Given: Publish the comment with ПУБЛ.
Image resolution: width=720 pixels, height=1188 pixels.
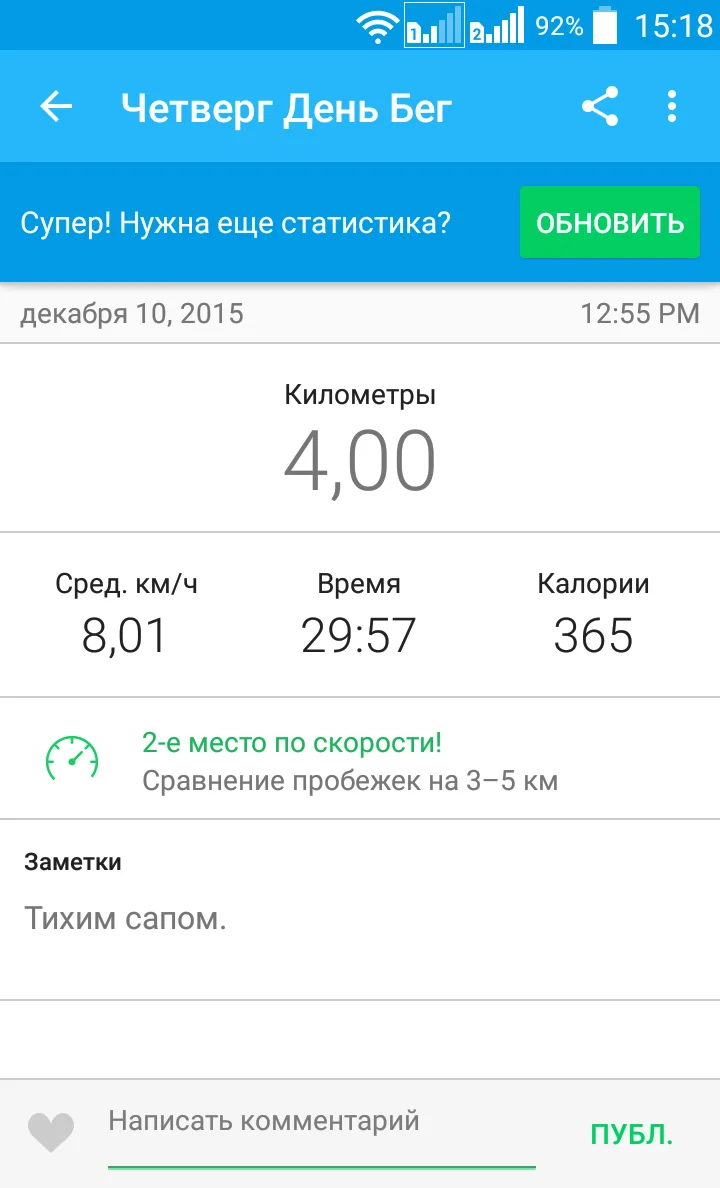Looking at the screenshot, I should point(632,1134).
